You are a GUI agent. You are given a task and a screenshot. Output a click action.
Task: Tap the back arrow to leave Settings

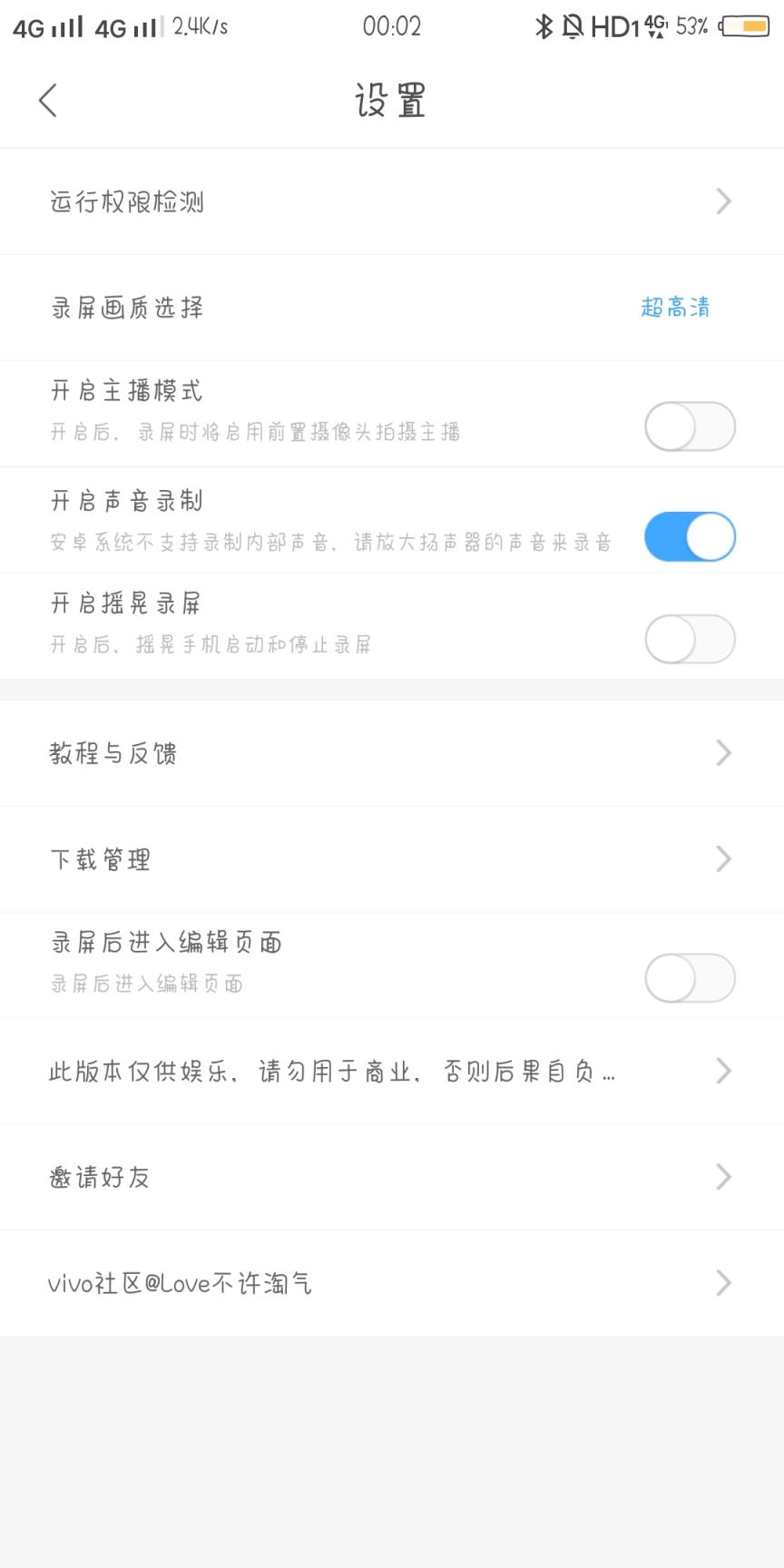click(x=48, y=100)
